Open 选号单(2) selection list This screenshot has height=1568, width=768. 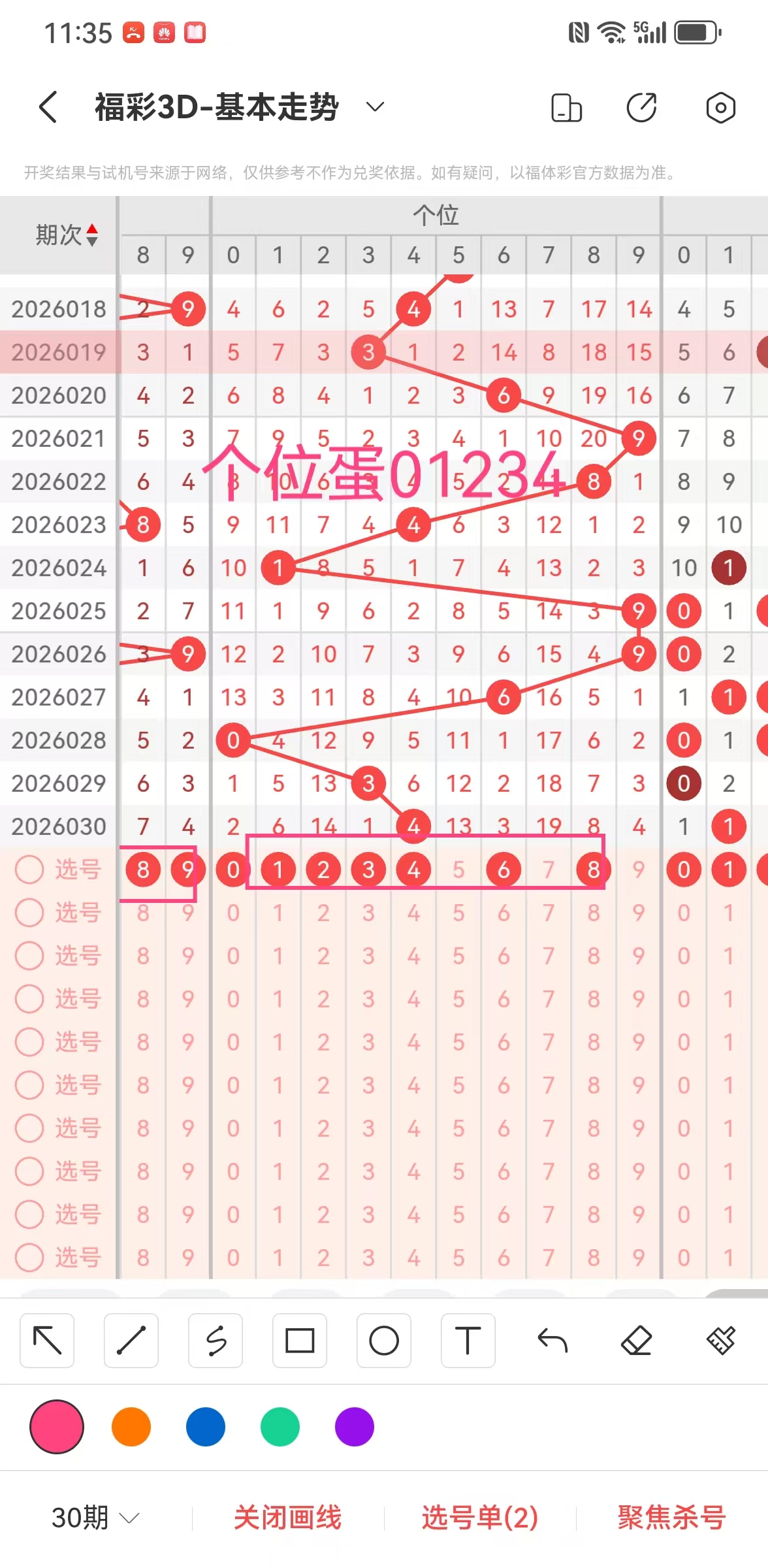(x=480, y=1517)
